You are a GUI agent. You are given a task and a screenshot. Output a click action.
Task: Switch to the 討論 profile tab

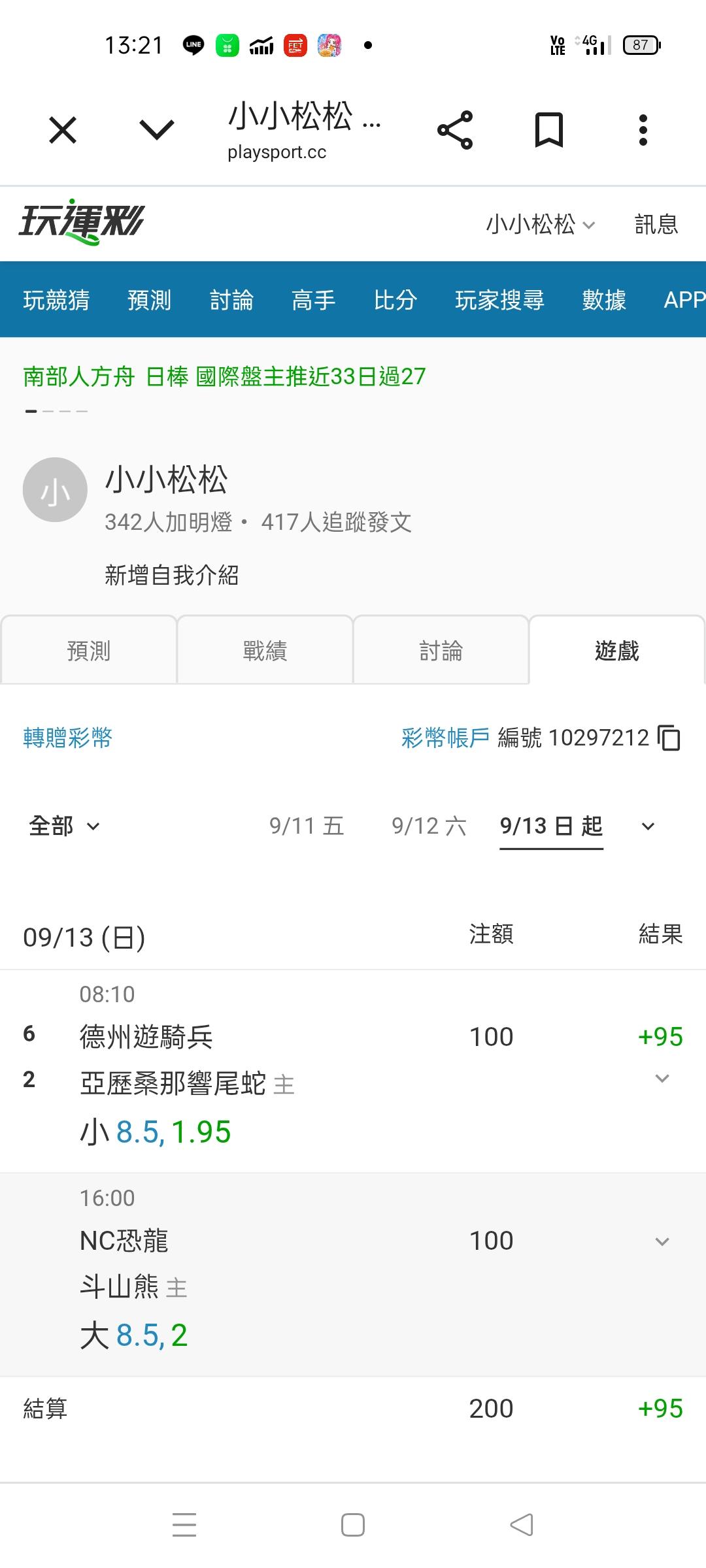441,651
